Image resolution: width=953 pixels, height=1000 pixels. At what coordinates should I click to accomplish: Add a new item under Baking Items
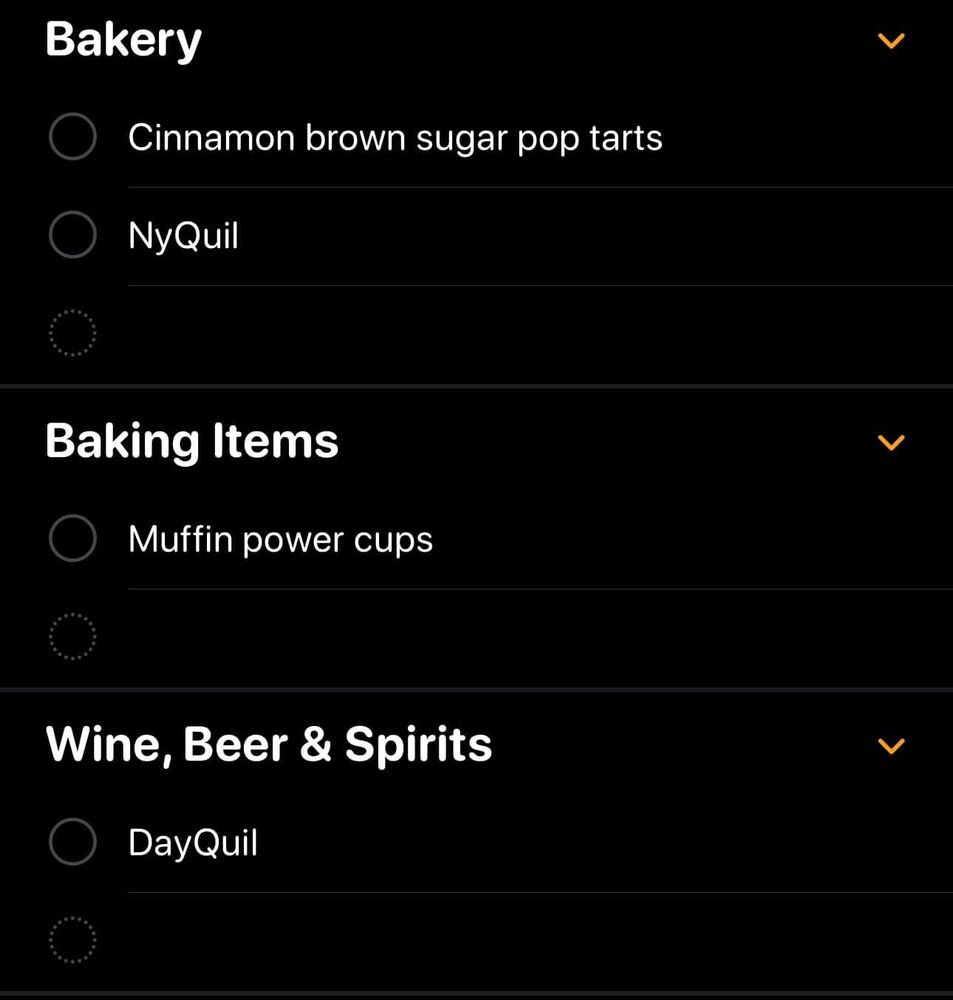pyautogui.click(x=73, y=637)
